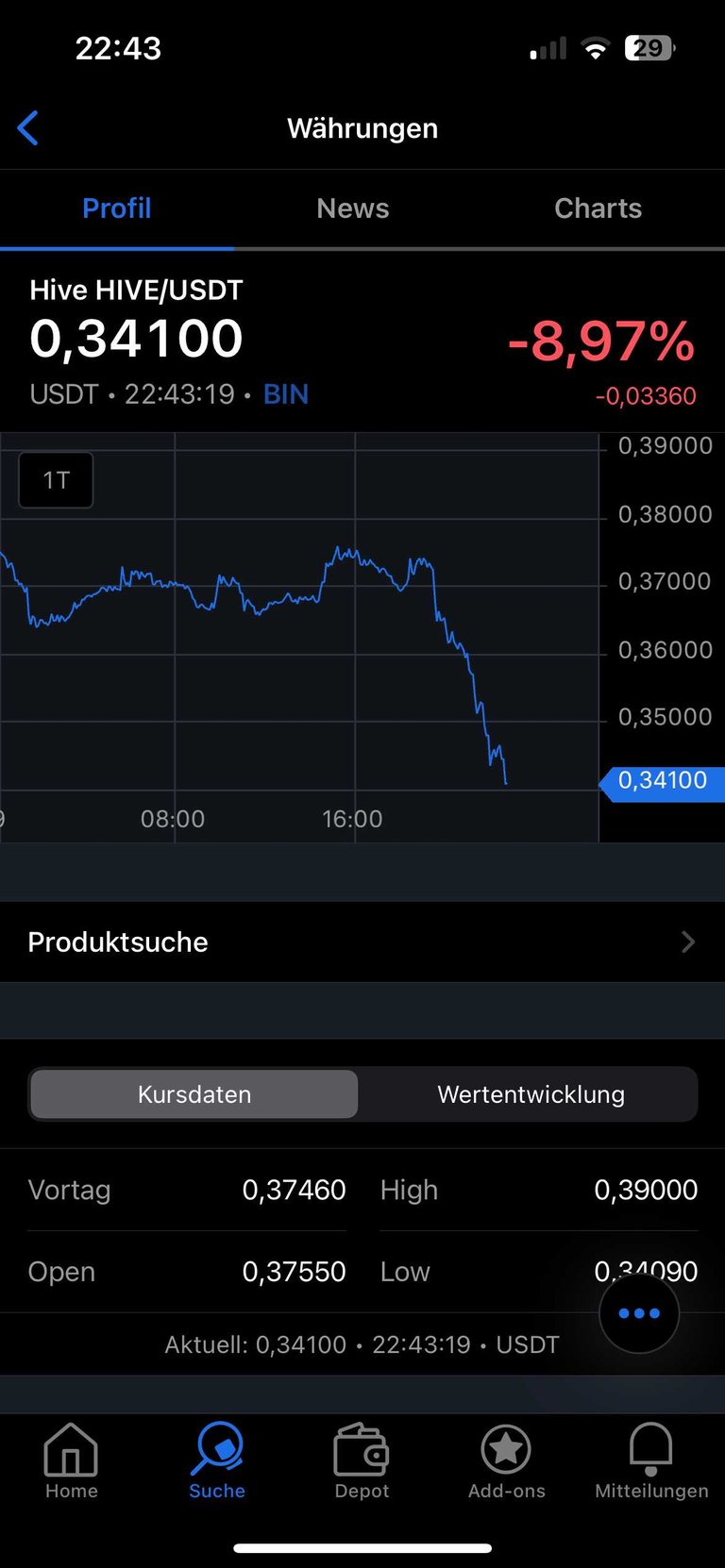Open Mitteilungen notifications tab
This screenshot has width=725, height=1568.
click(651, 1462)
